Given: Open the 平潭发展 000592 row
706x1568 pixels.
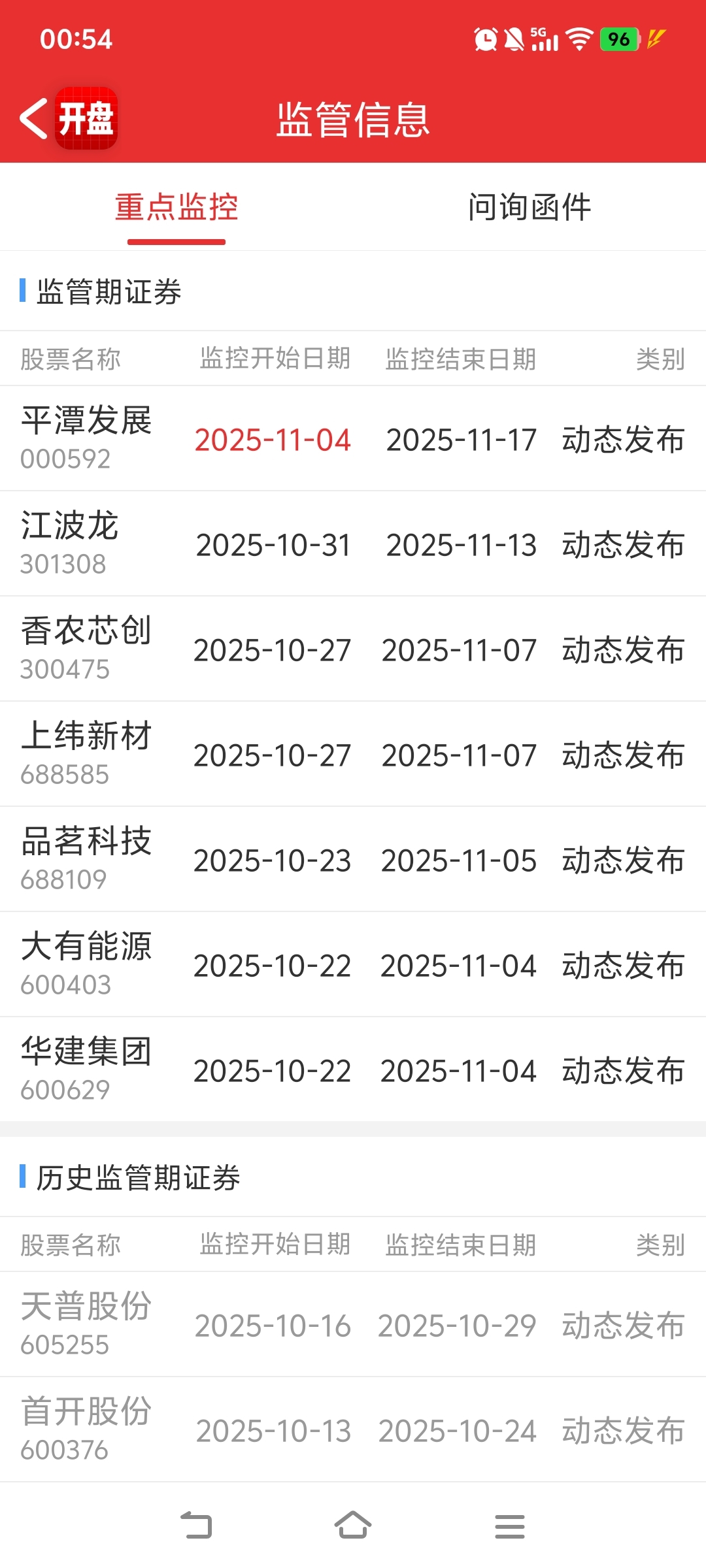Looking at the screenshot, I should (x=353, y=438).
